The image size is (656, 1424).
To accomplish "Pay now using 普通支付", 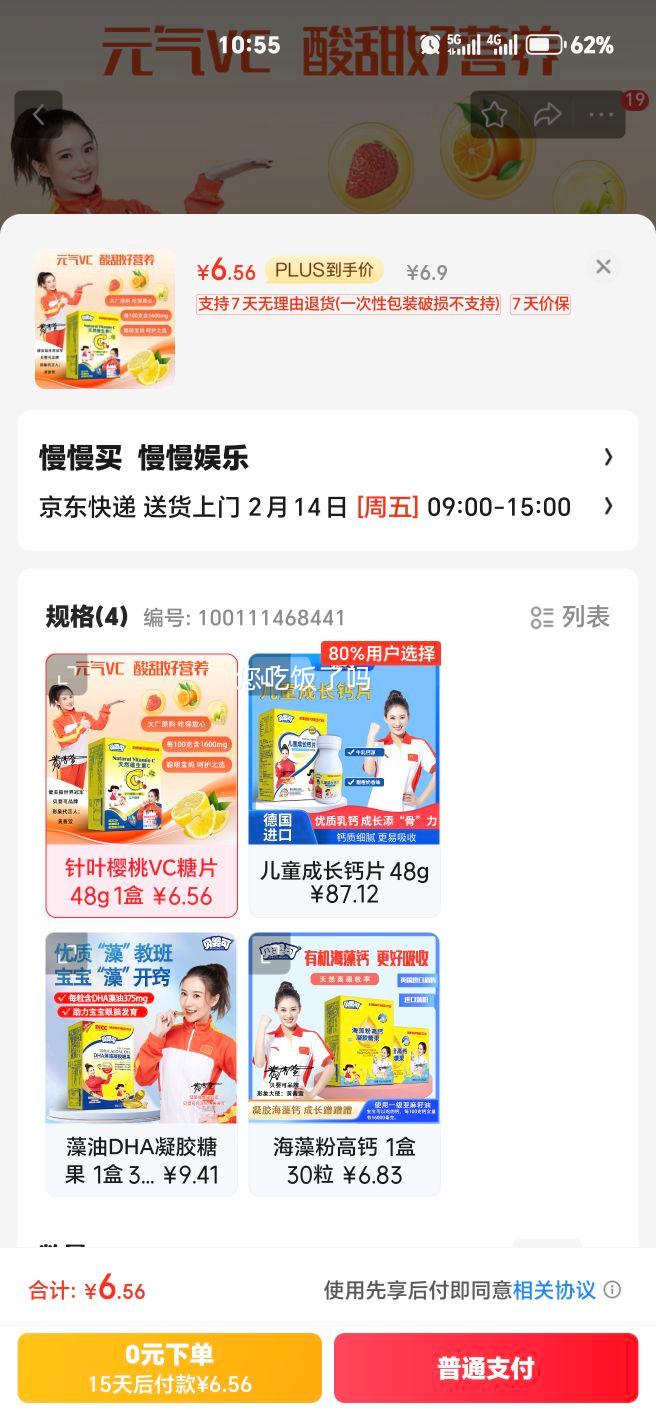I will pos(486,1368).
